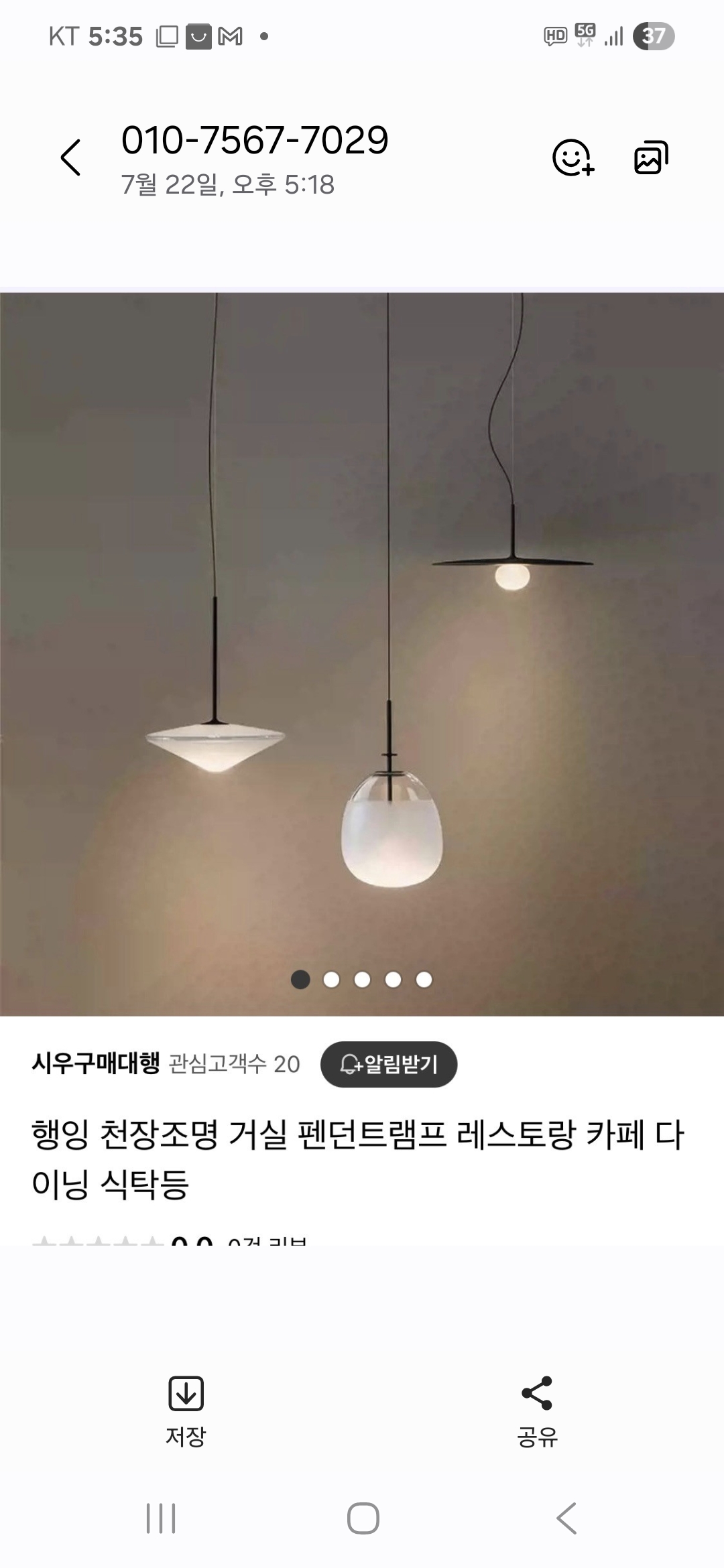Go back from the image viewer
The height and width of the screenshot is (1568, 724).
click(70, 158)
